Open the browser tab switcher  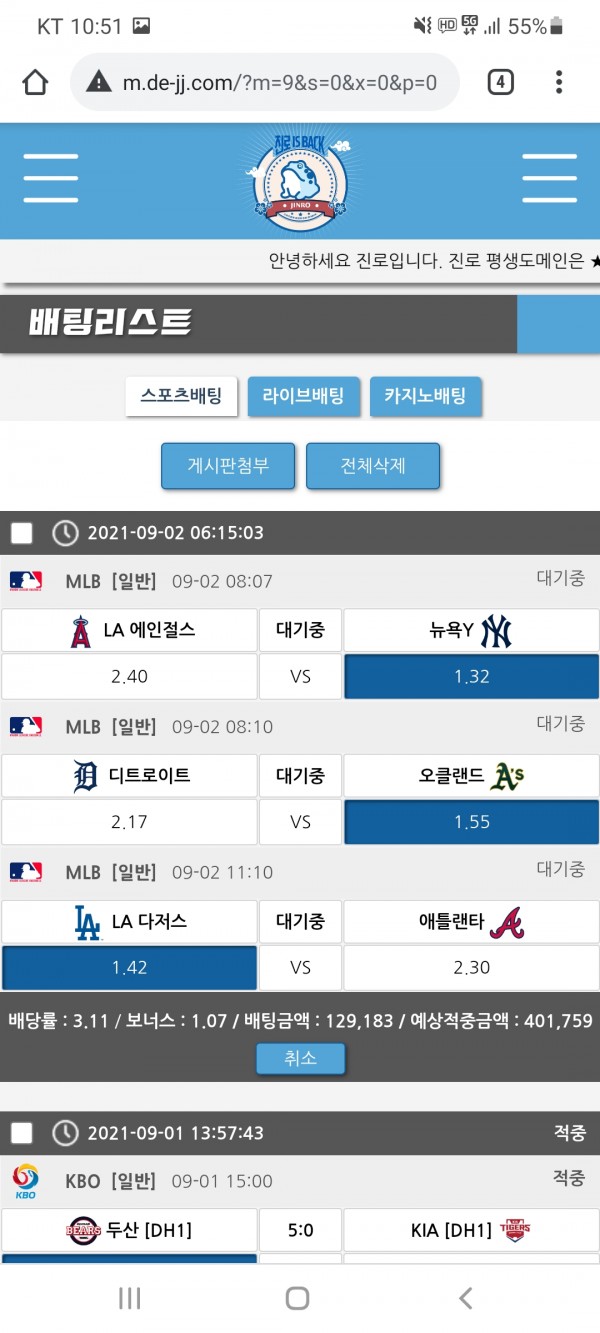coord(500,82)
